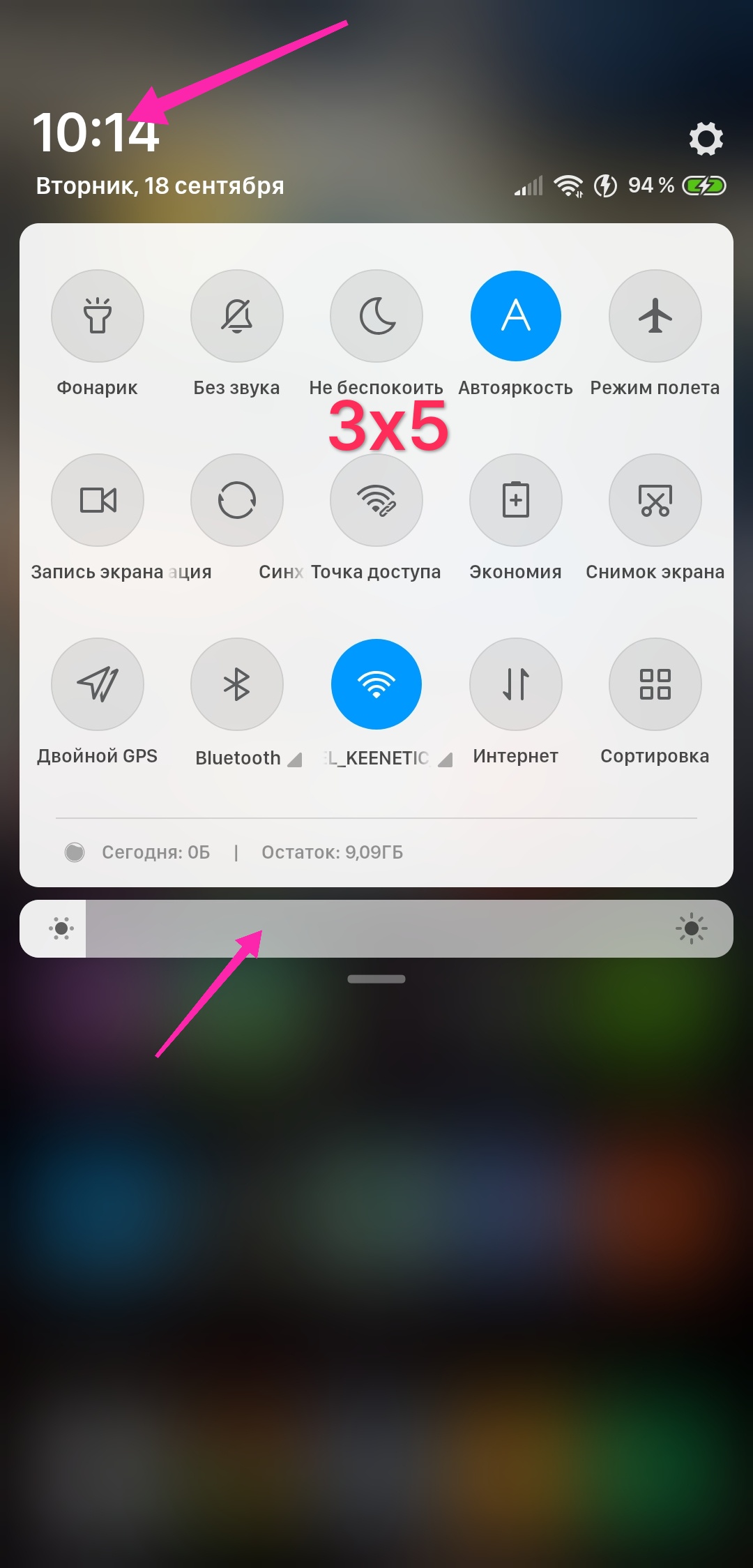Enable Без звука silent mode
This screenshot has height=1568, width=753.
[x=237, y=316]
